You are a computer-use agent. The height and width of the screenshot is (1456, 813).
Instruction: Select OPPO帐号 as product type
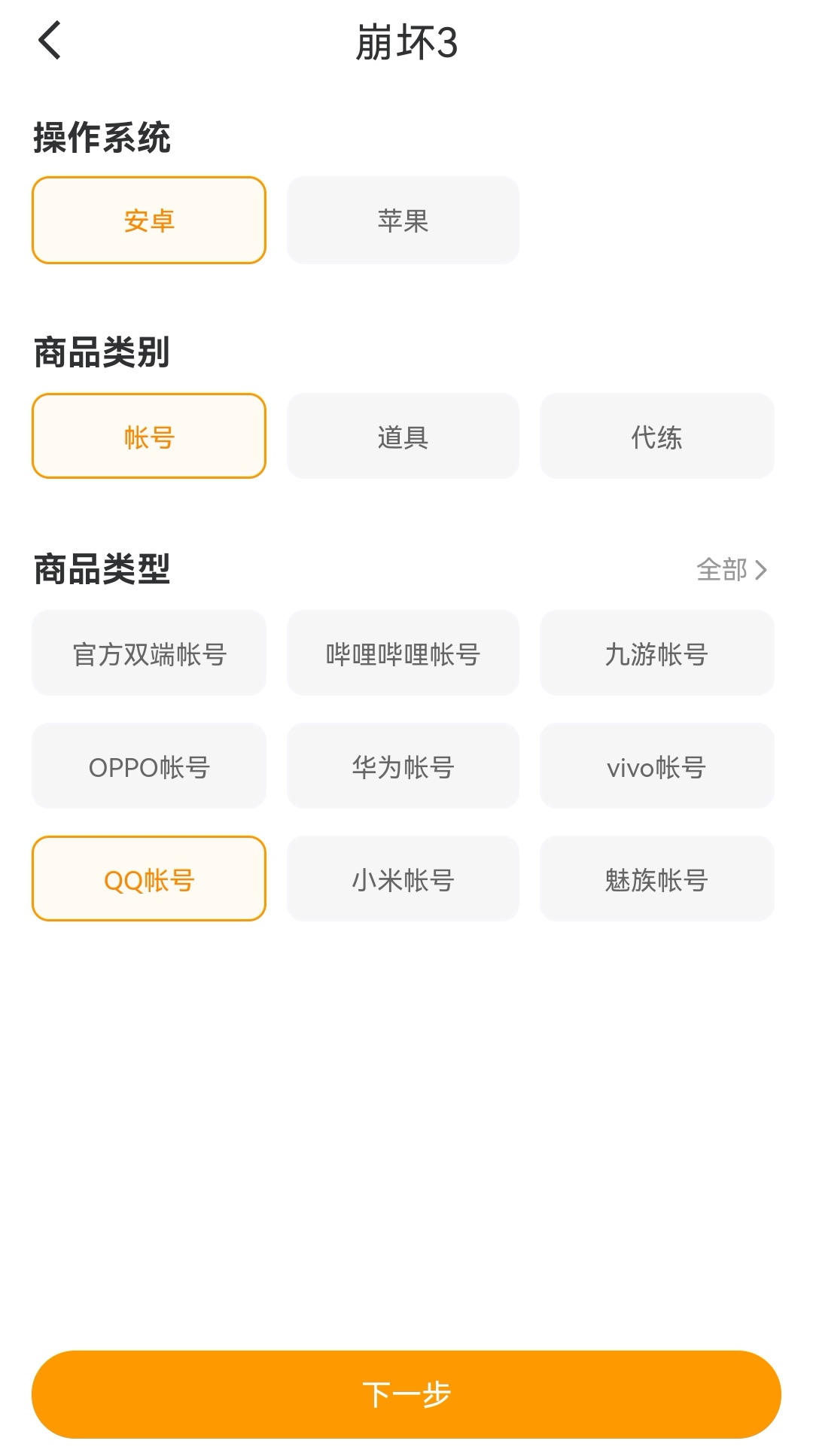149,766
